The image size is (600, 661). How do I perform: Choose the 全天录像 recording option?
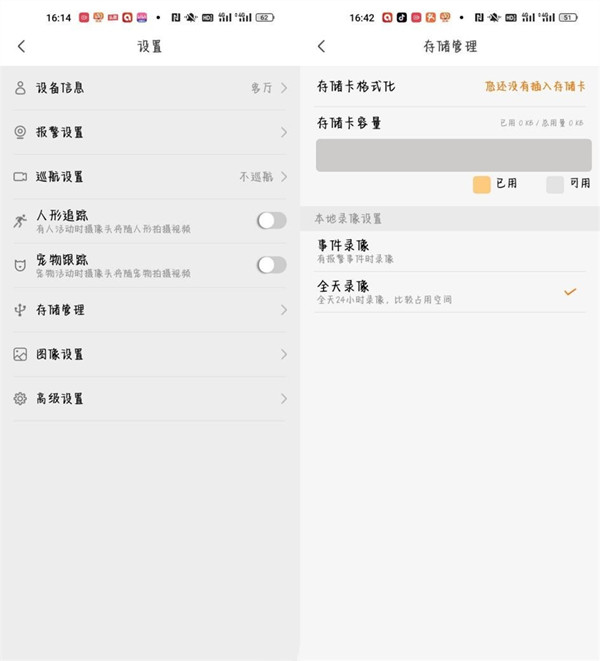(x=450, y=291)
